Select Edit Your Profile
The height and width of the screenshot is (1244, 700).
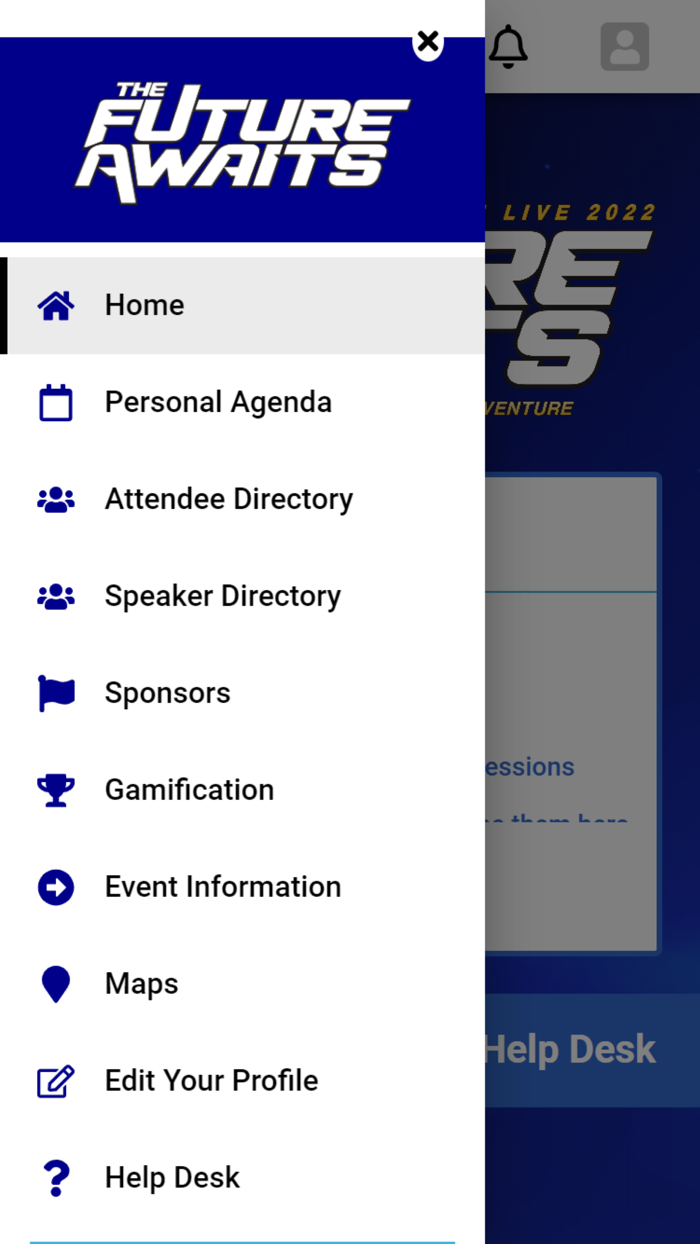(211, 1081)
